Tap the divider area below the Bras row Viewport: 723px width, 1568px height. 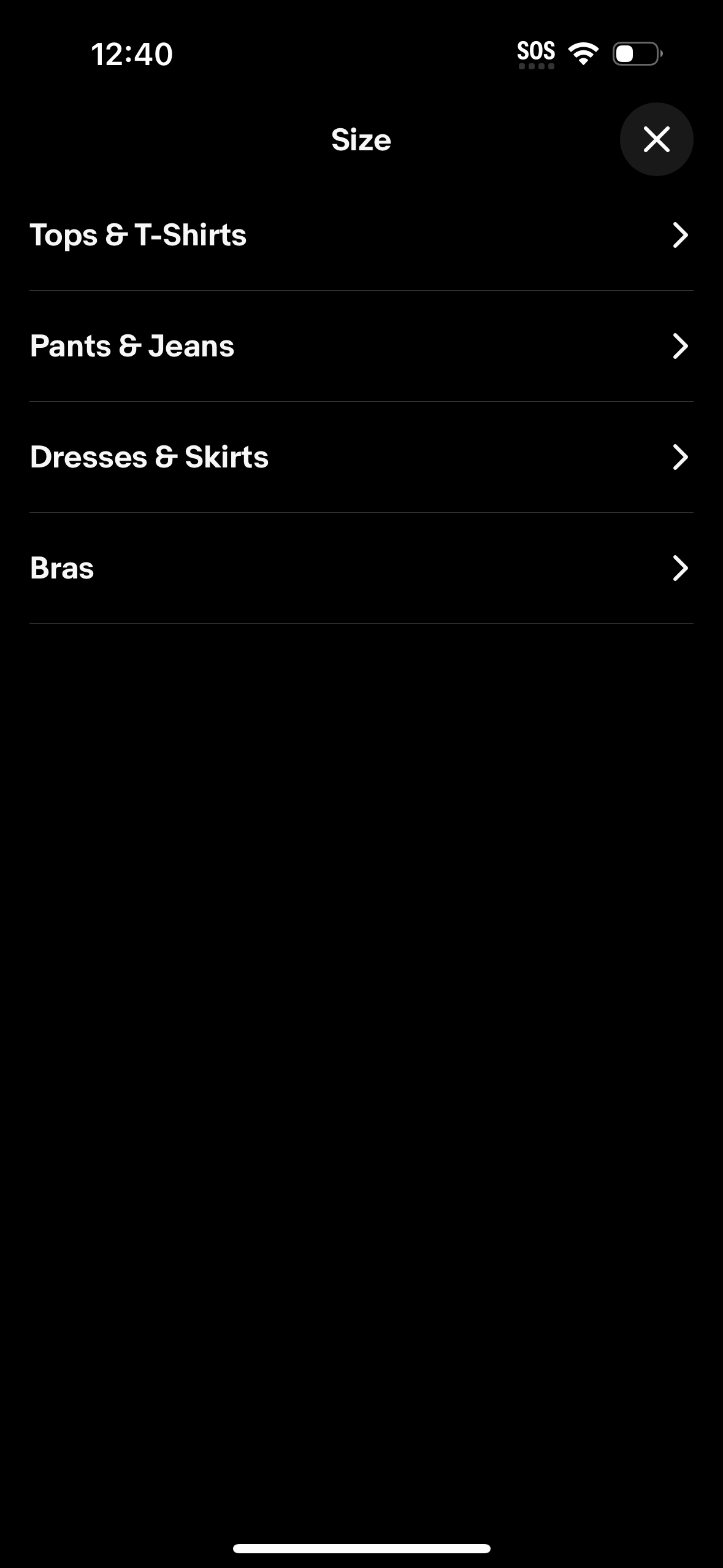coord(361,623)
